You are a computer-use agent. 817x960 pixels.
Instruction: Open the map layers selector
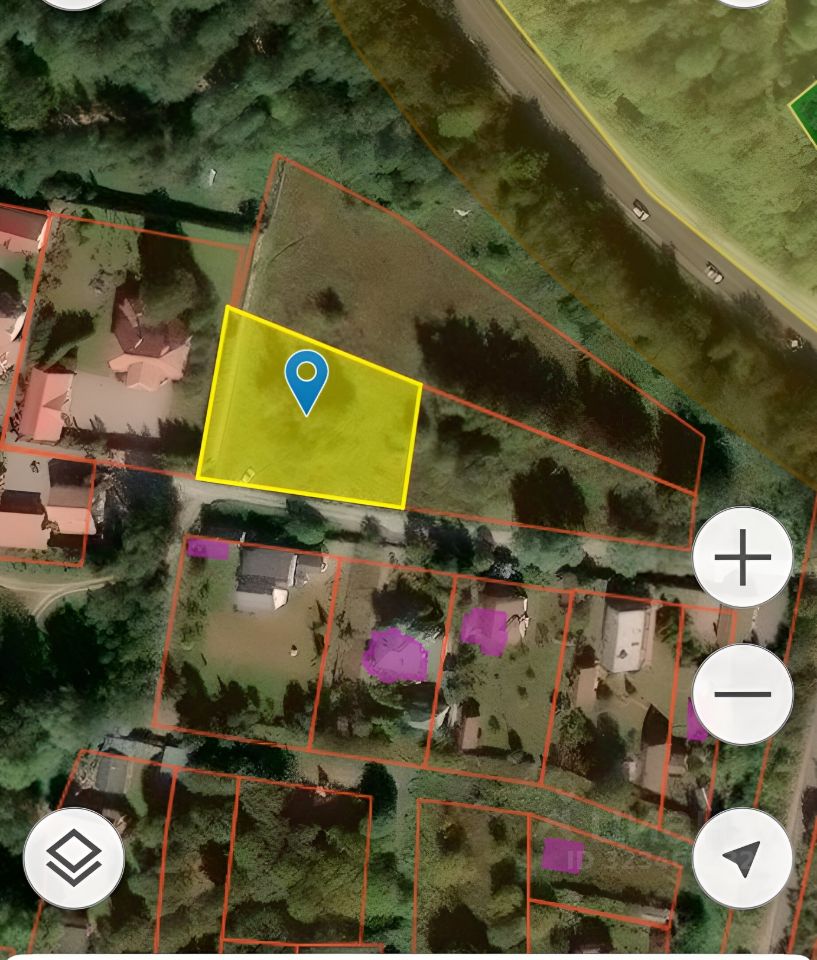click(x=74, y=857)
